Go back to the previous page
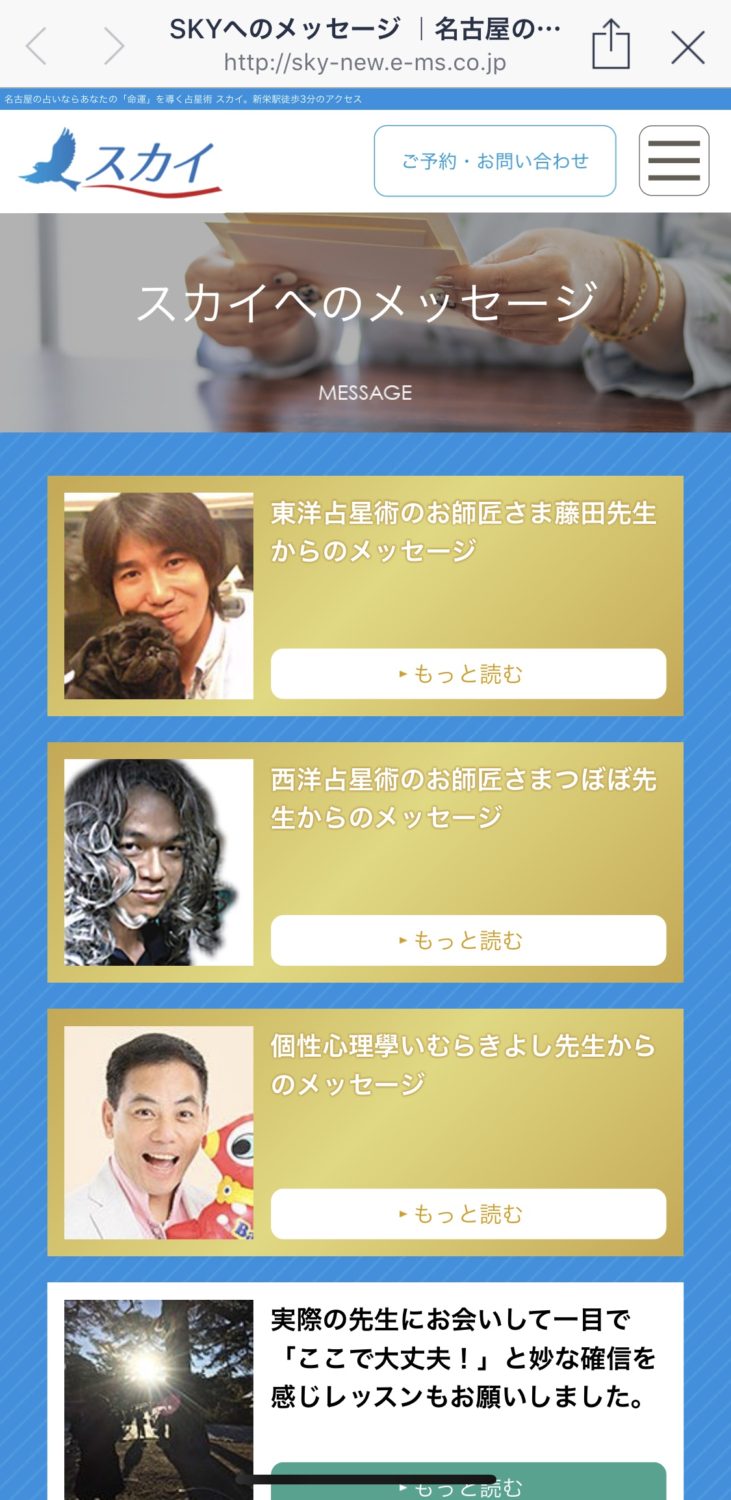 coord(36,46)
